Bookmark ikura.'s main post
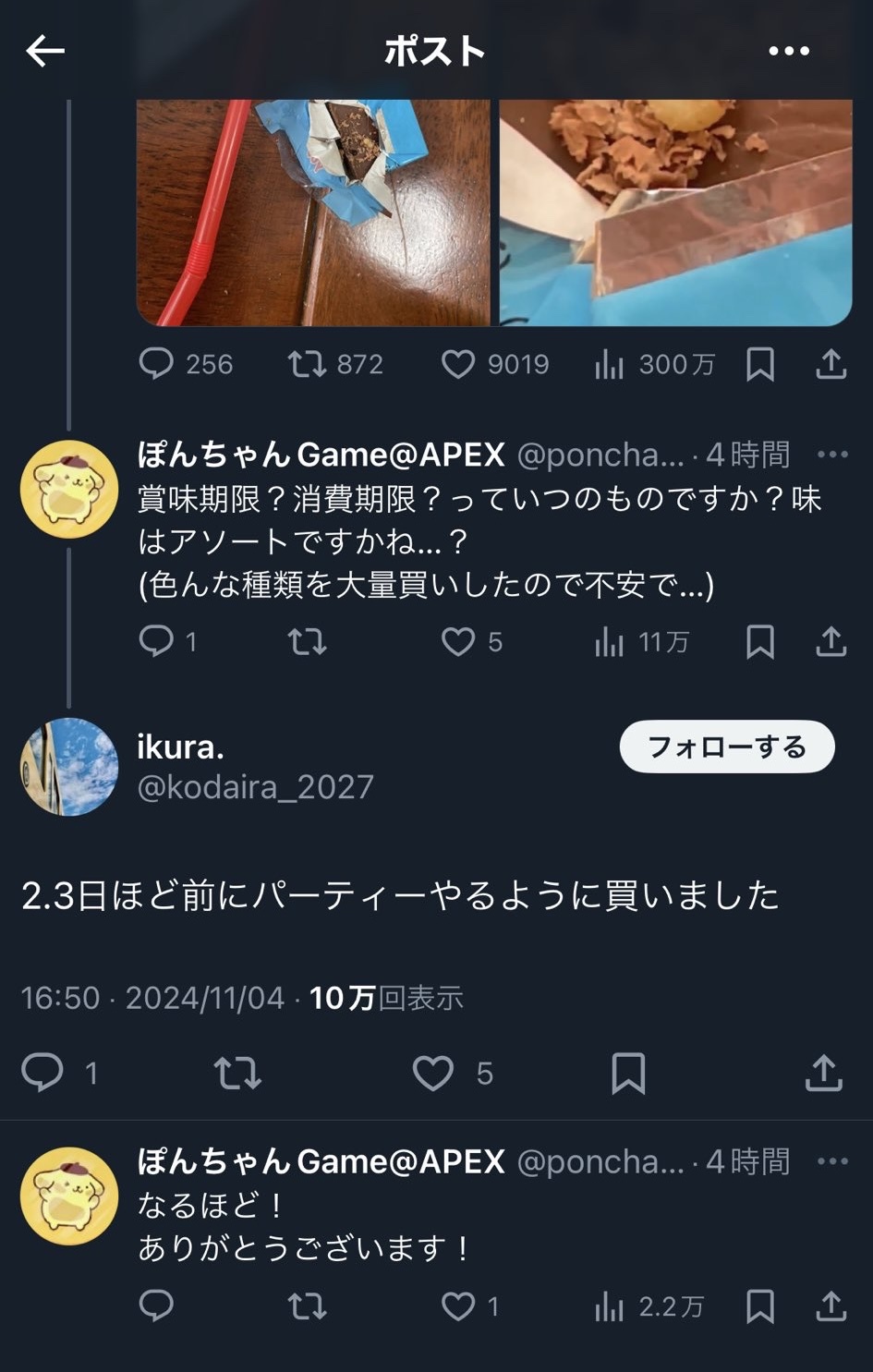Viewport: 873px width, 1372px height. [x=628, y=1073]
